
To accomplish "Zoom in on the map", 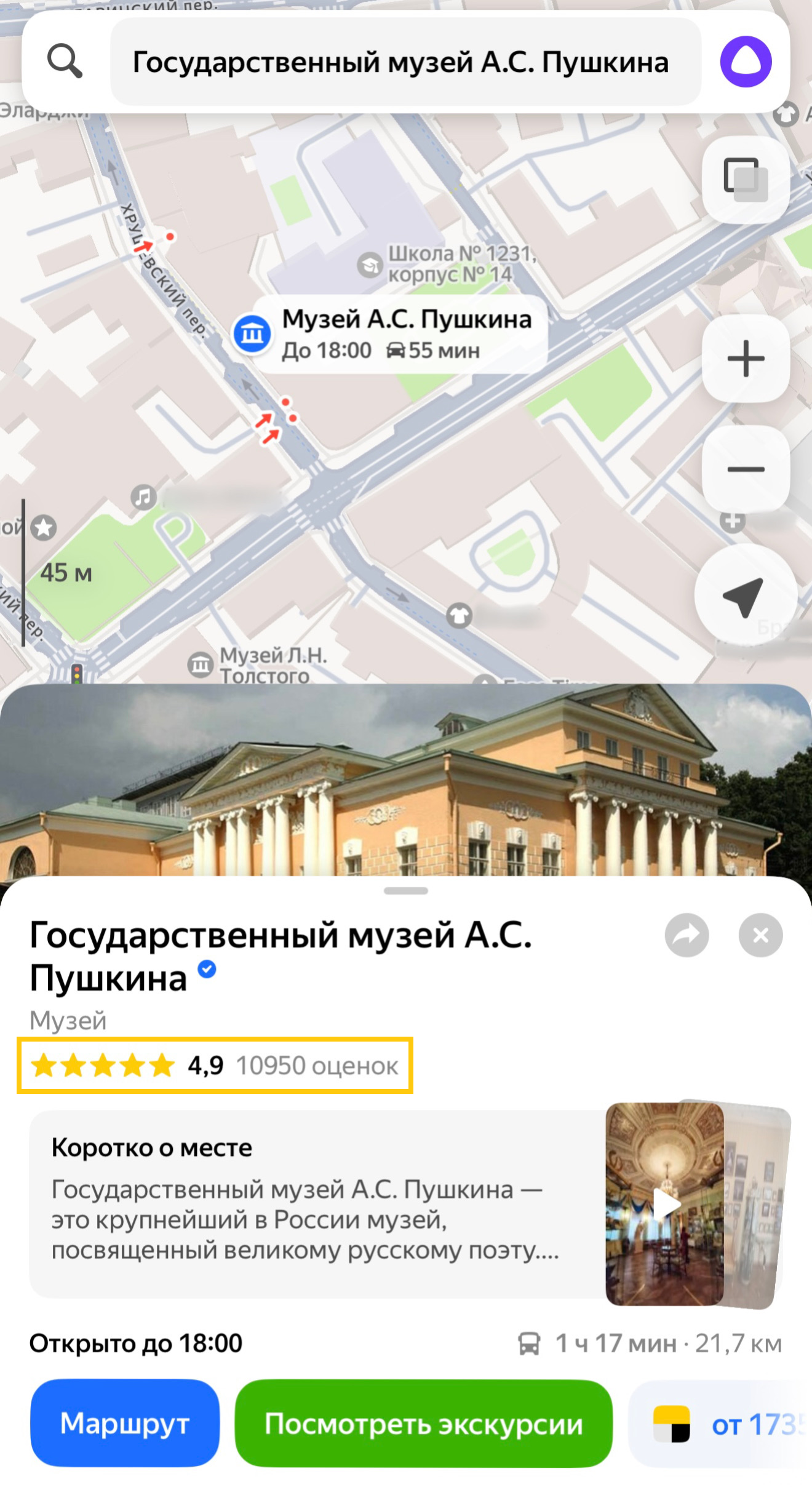I will coord(746,358).
